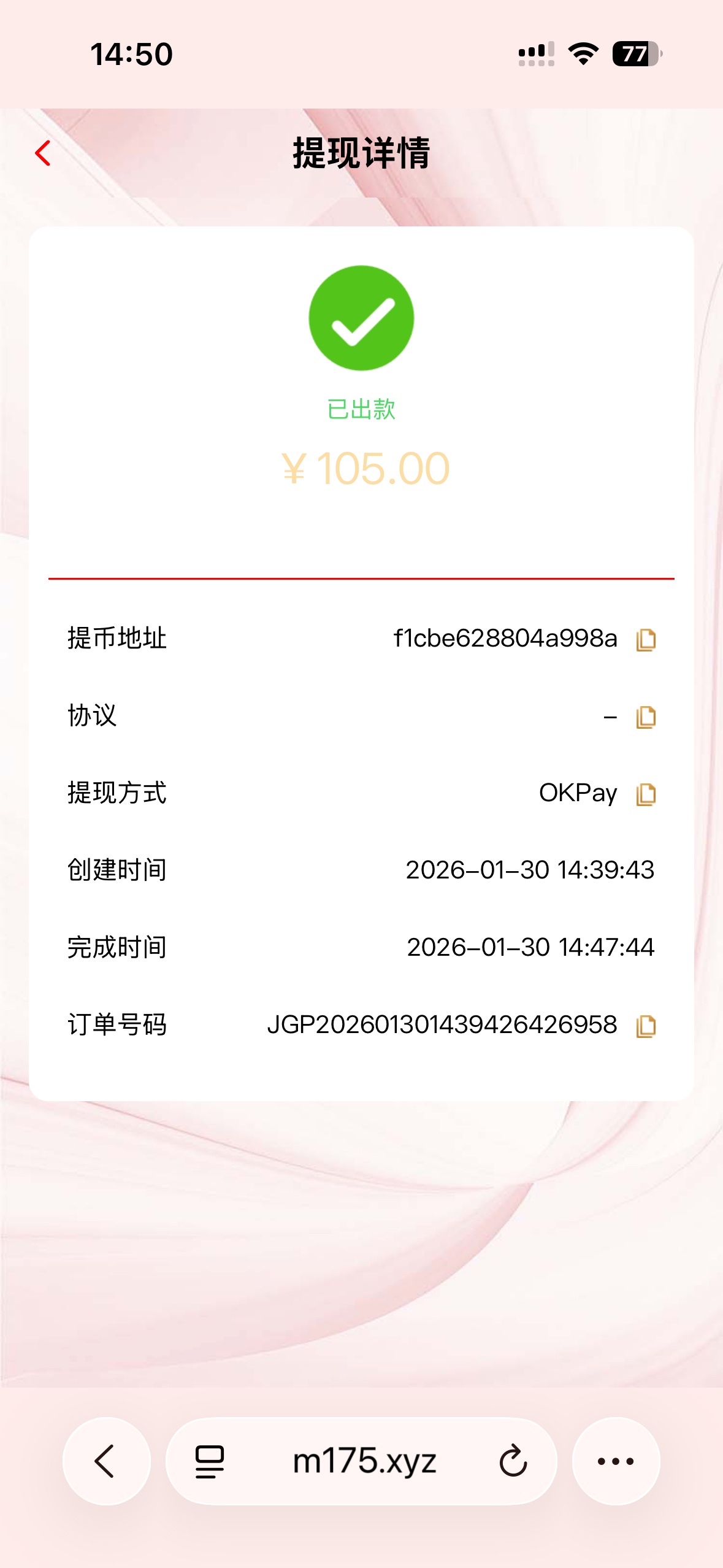Tap the browser back button
Viewport: 723px width, 1568px height.
tap(106, 1461)
